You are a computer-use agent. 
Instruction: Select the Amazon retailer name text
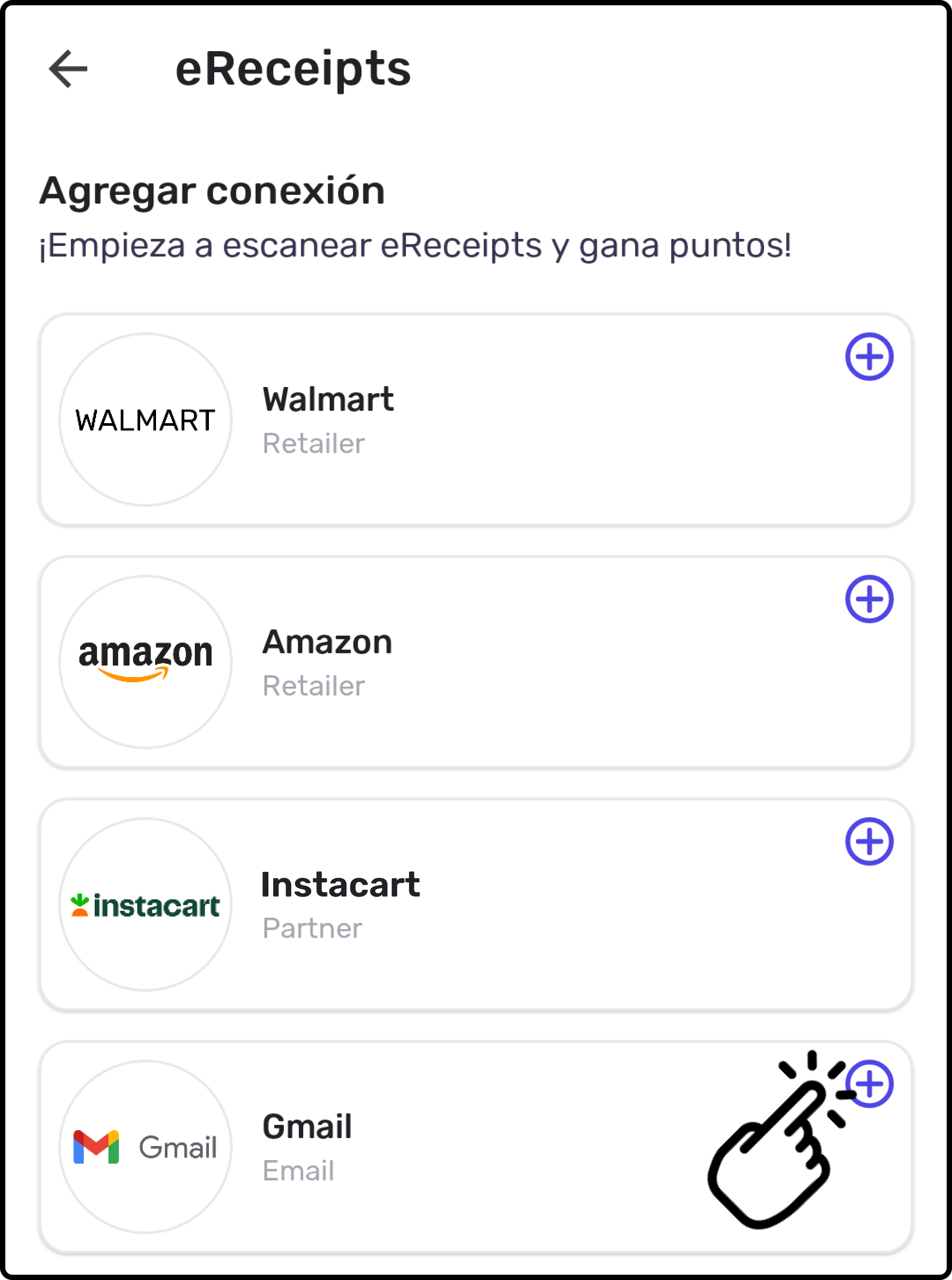point(328,642)
